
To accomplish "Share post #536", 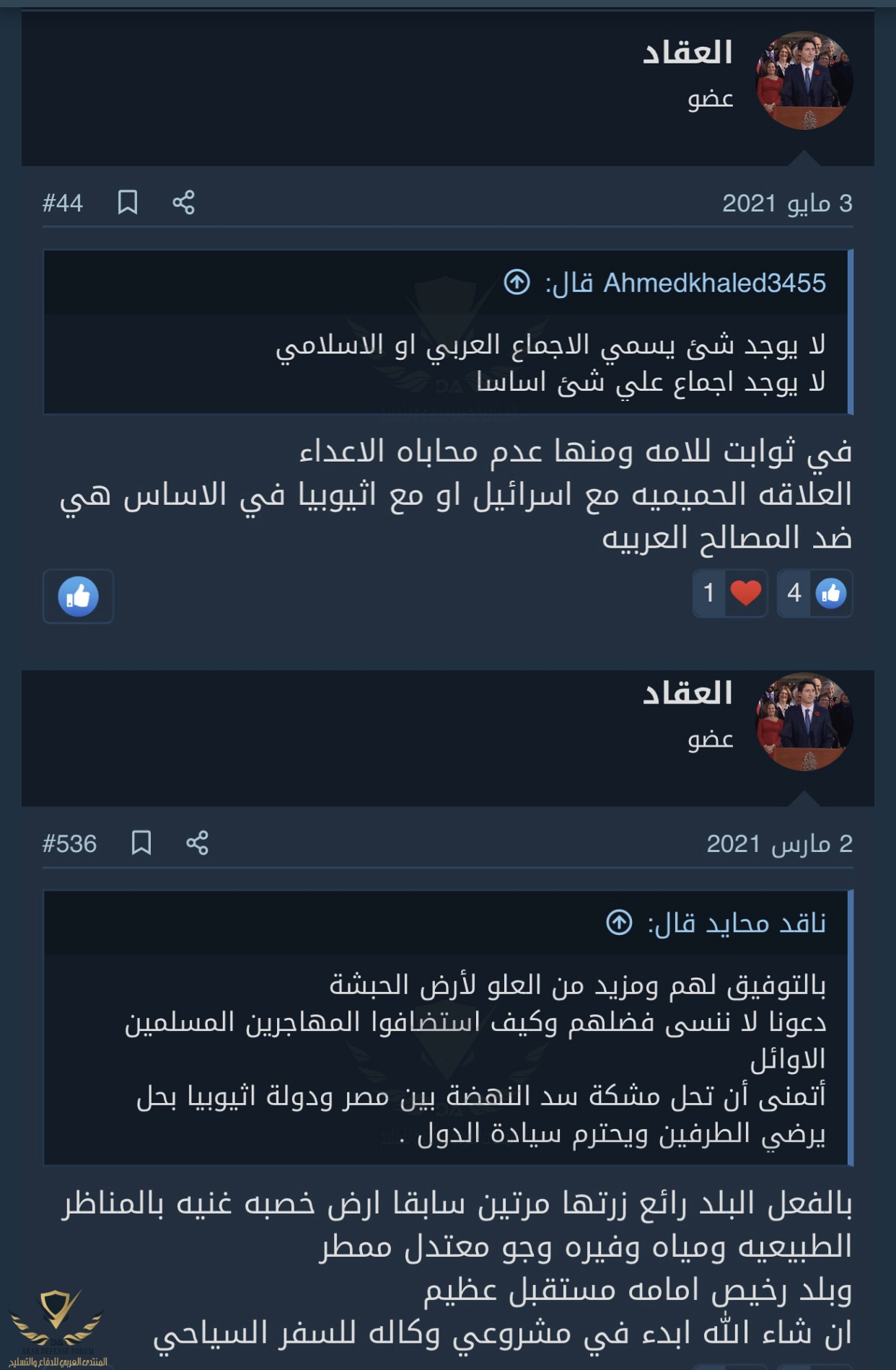I will coord(197,843).
